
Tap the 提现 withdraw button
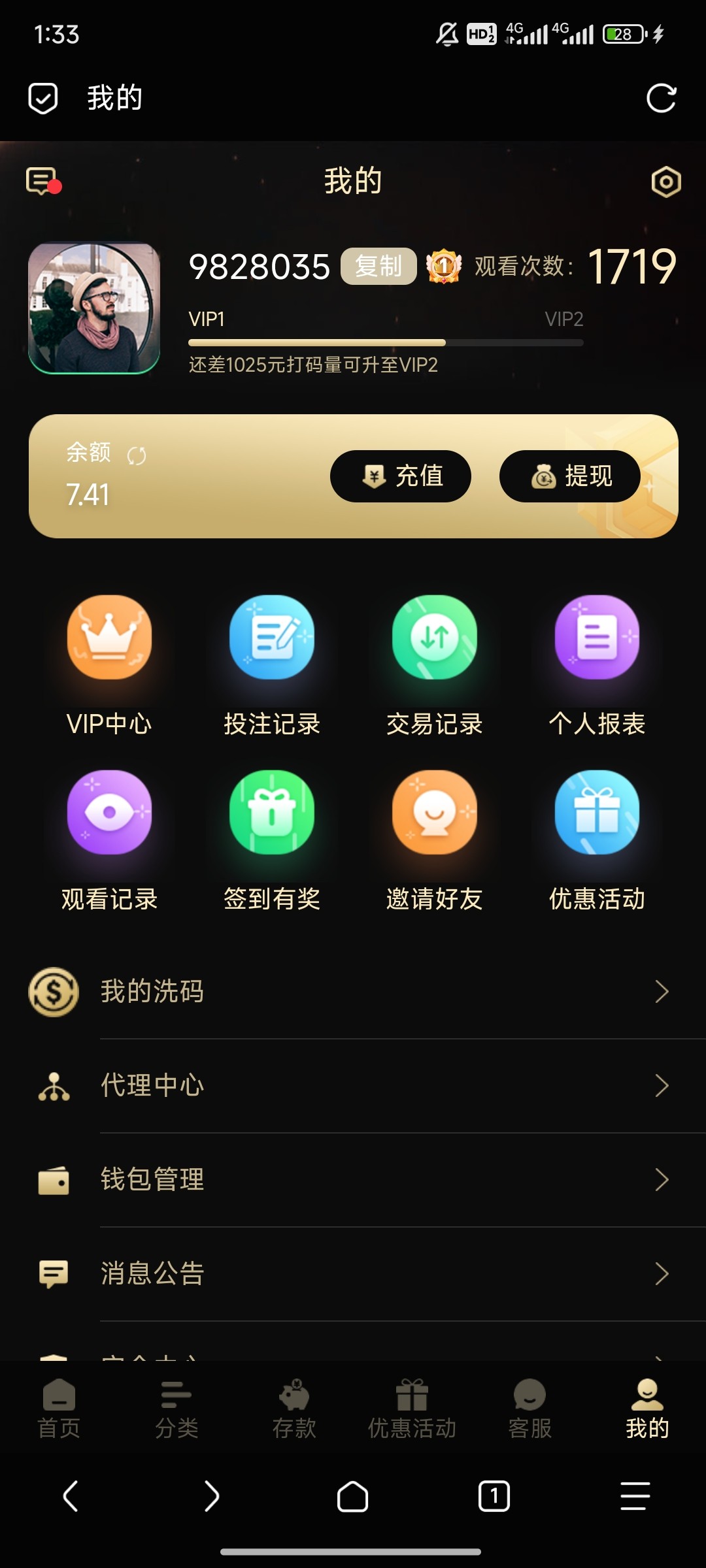coord(569,476)
